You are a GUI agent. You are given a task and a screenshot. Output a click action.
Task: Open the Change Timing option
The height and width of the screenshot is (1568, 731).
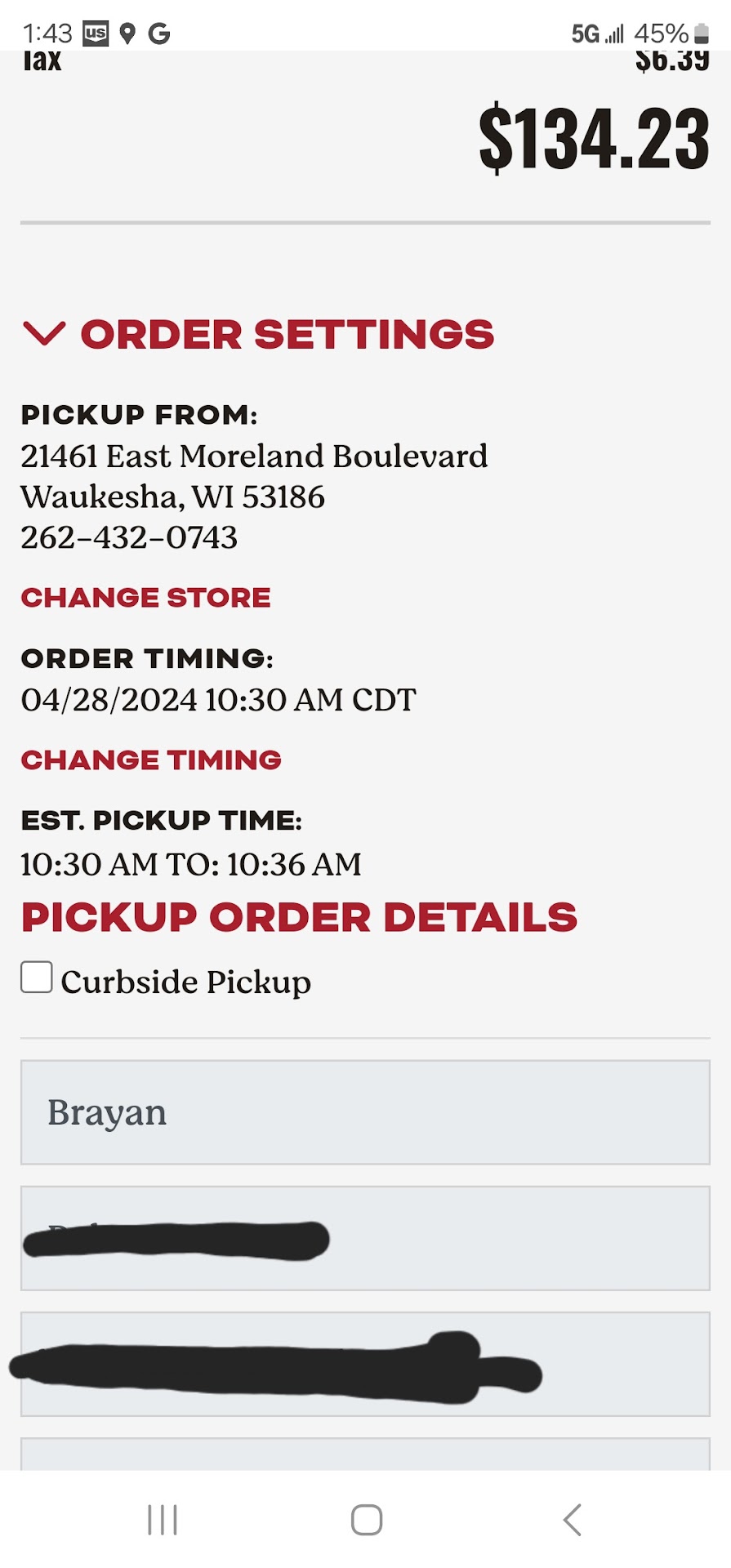(151, 760)
